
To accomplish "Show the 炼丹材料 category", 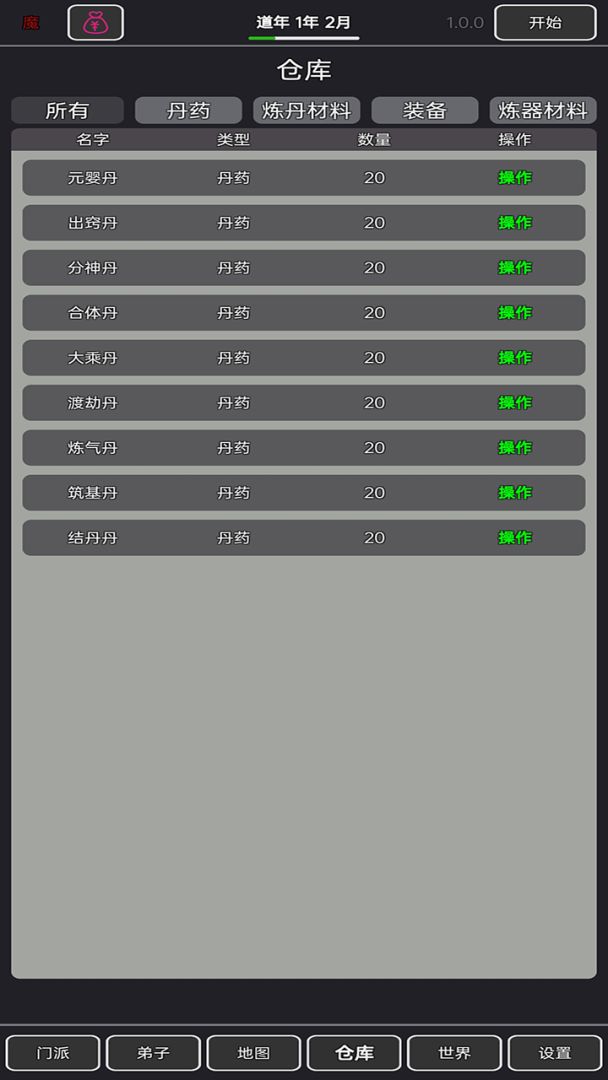I will click(306, 110).
